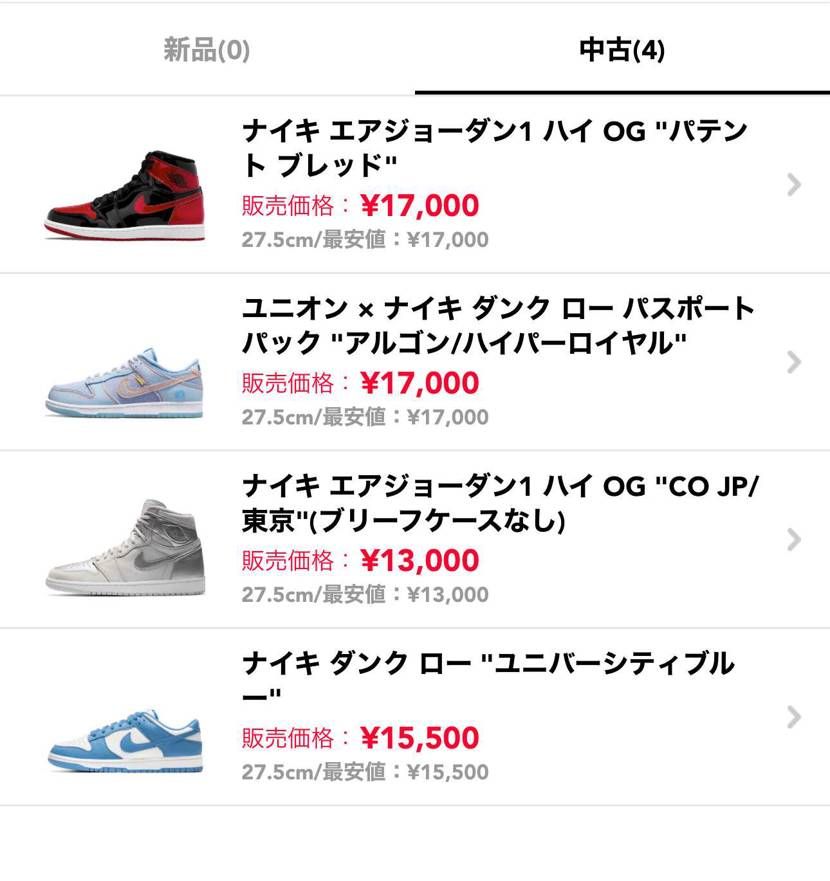Select the 中古(4) tab
The image size is (830, 881).
[622, 50]
